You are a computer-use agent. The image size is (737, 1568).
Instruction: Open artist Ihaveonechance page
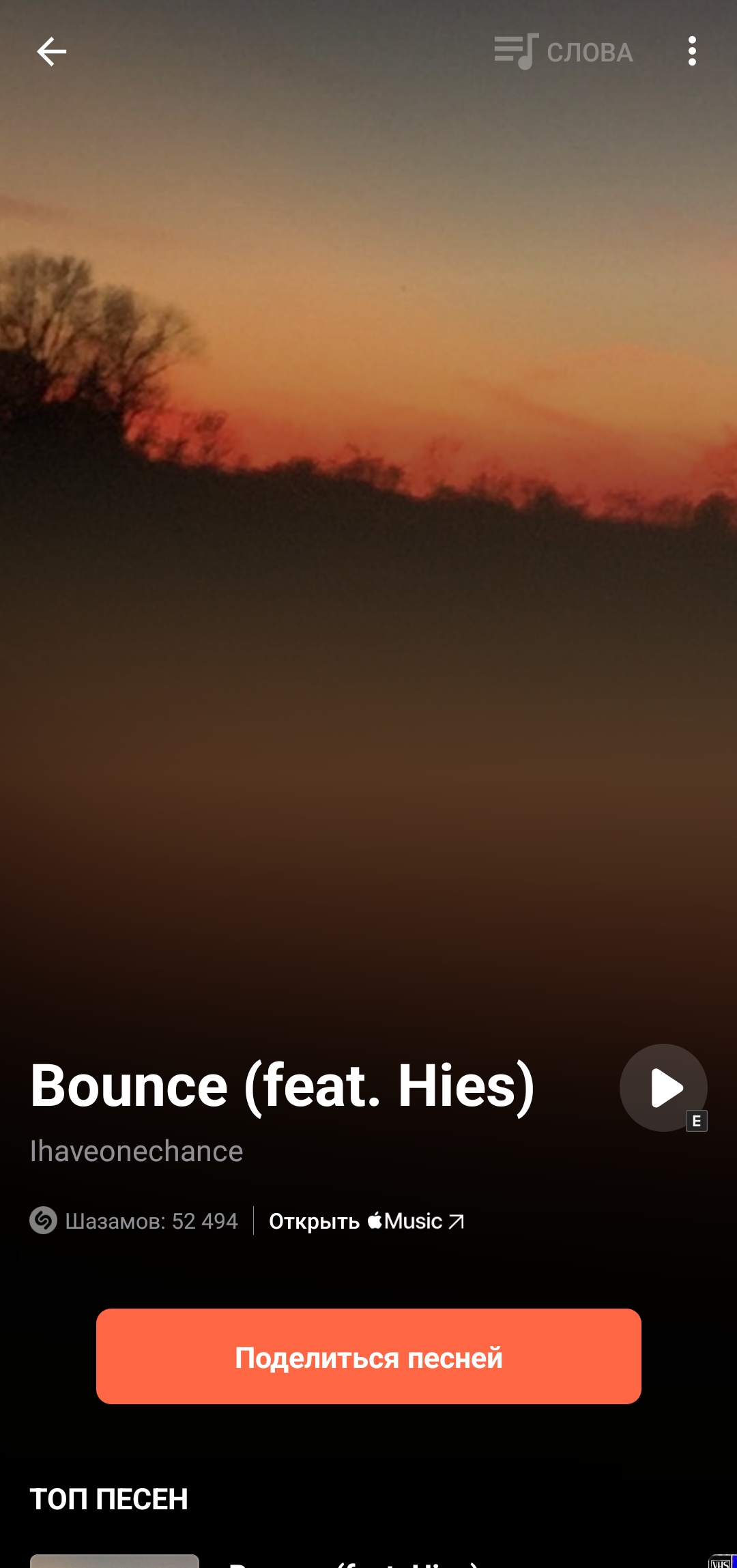[136, 1151]
